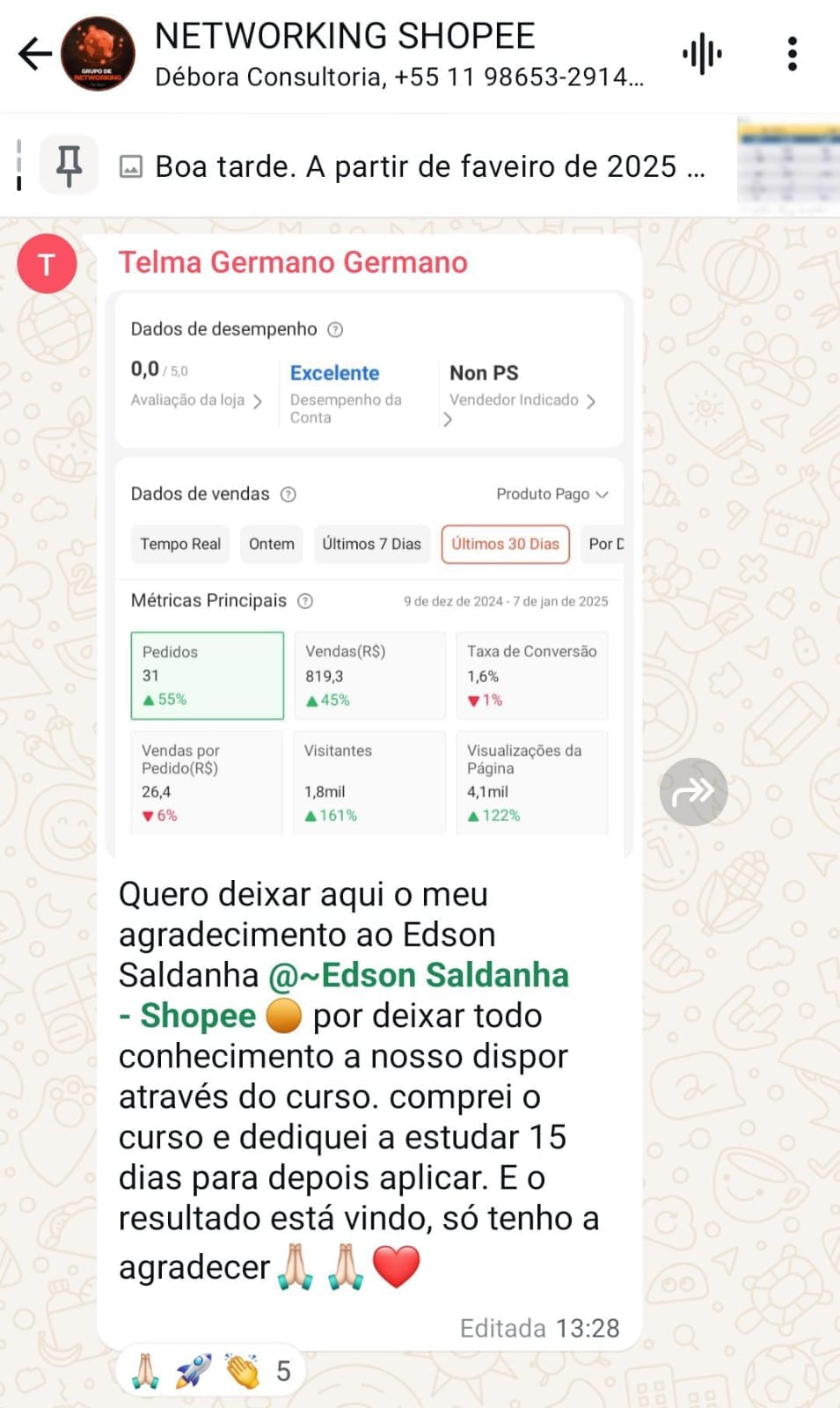
Task: Start a group voice chat
Action: 702,54
